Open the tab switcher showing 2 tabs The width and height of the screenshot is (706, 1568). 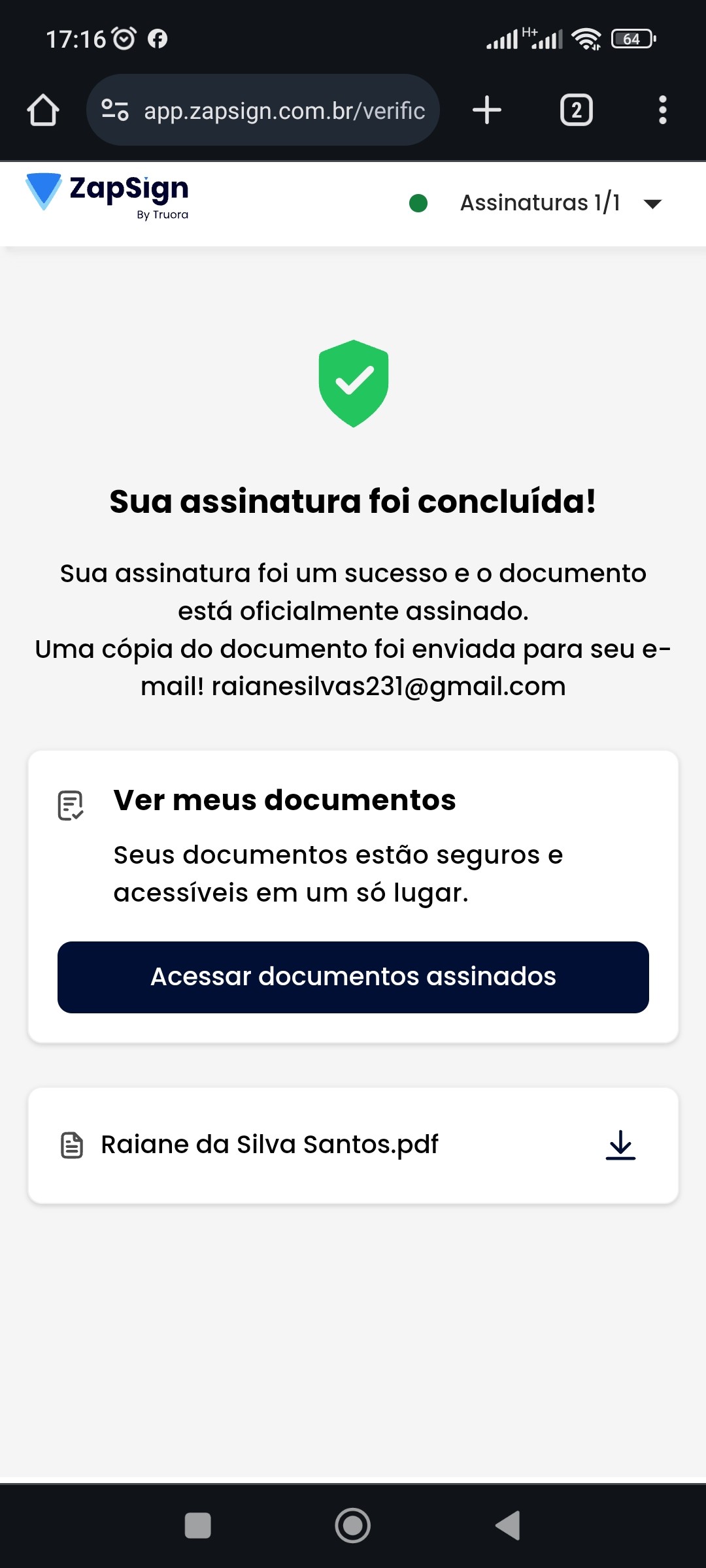point(576,110)
